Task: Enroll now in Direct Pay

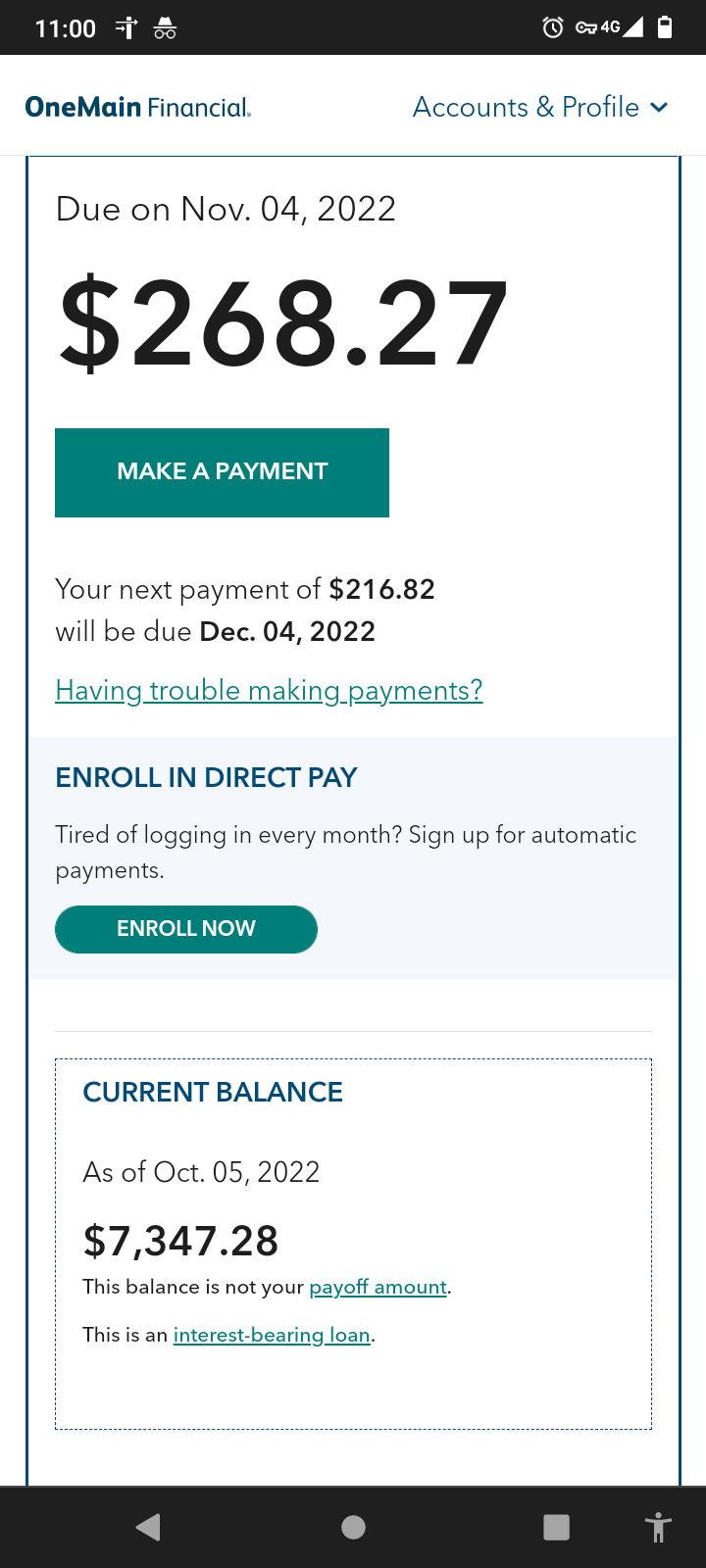Action: [x=186, y=929]
